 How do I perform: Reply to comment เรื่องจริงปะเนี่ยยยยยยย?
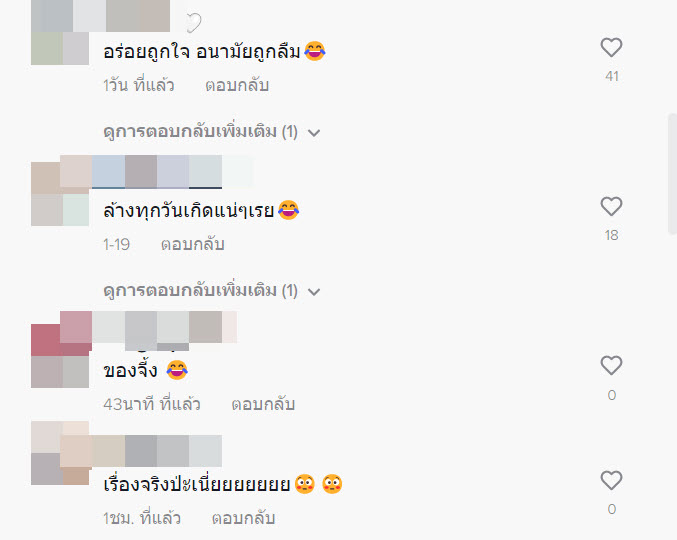243,518
